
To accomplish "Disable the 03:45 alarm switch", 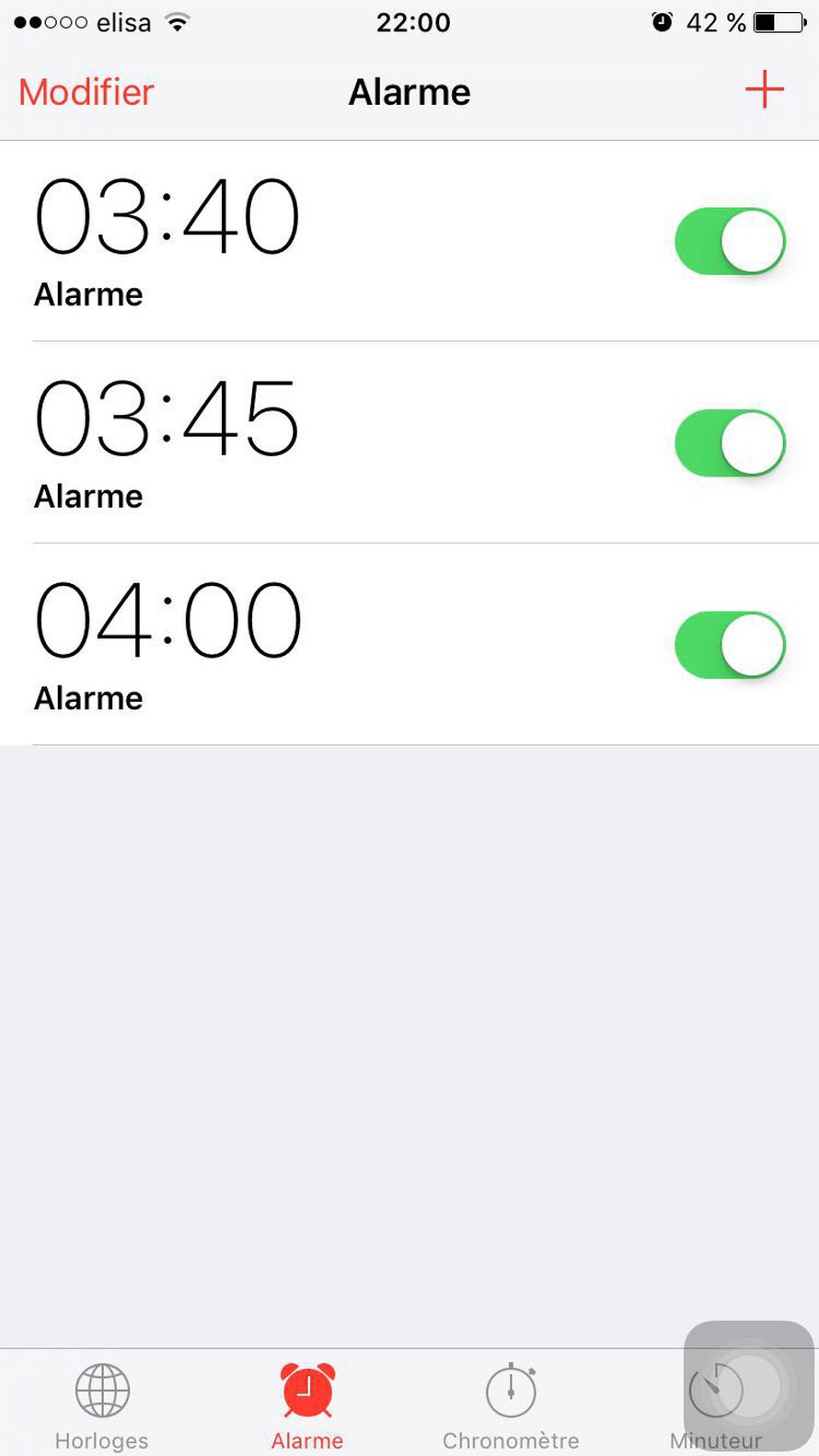I will pyautogui.click(x=730, y=443).
